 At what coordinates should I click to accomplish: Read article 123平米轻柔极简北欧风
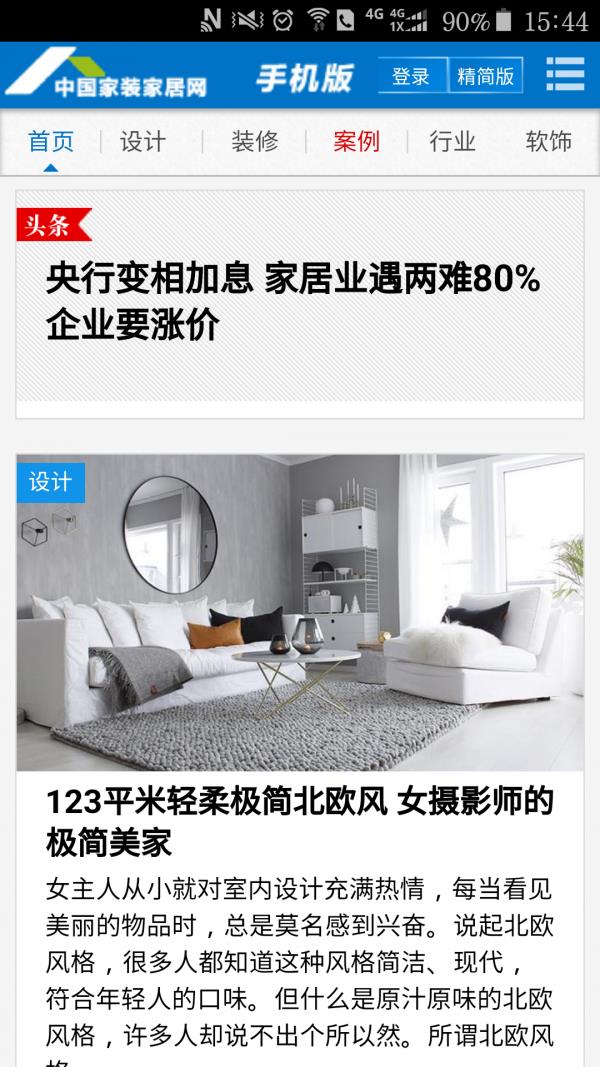299,822
